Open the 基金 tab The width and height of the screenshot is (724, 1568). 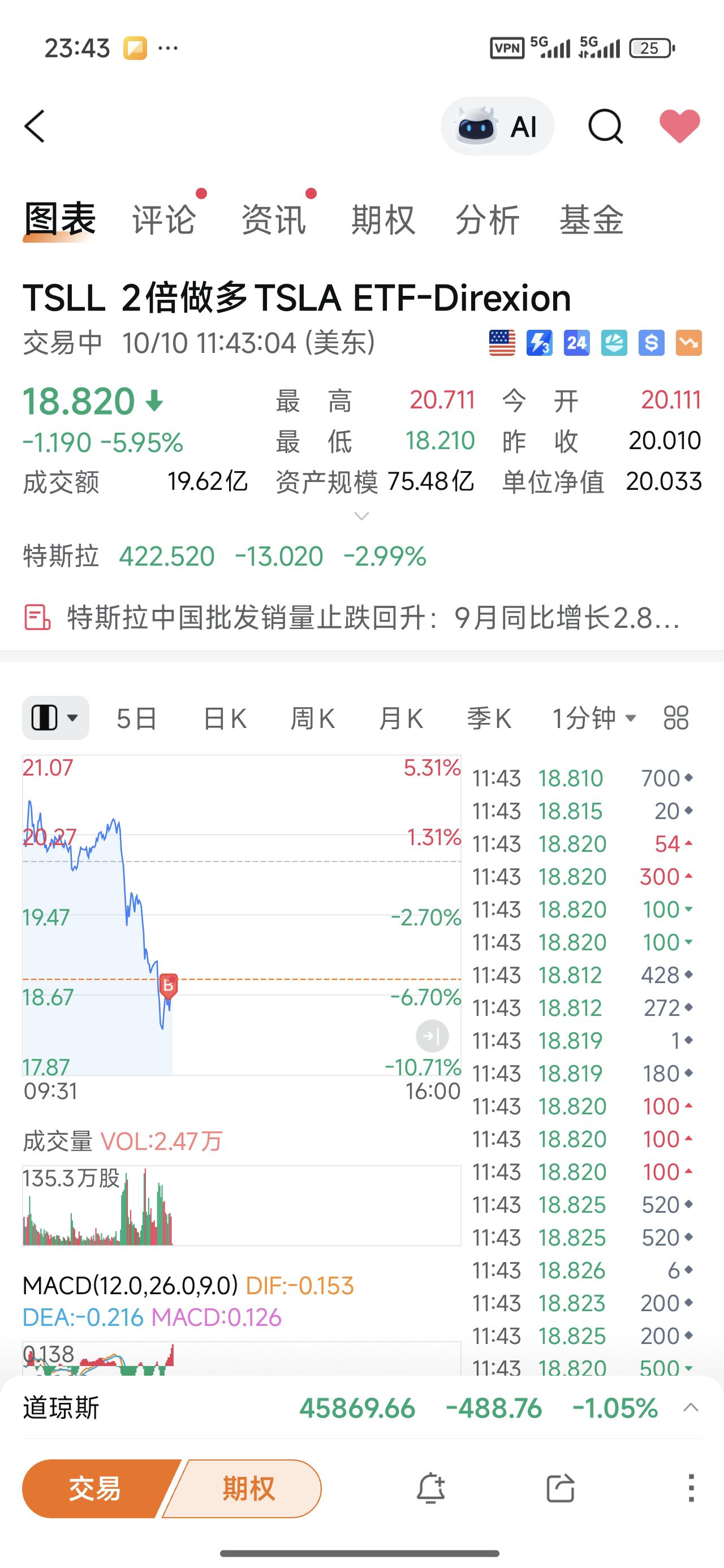pos(591,219)
